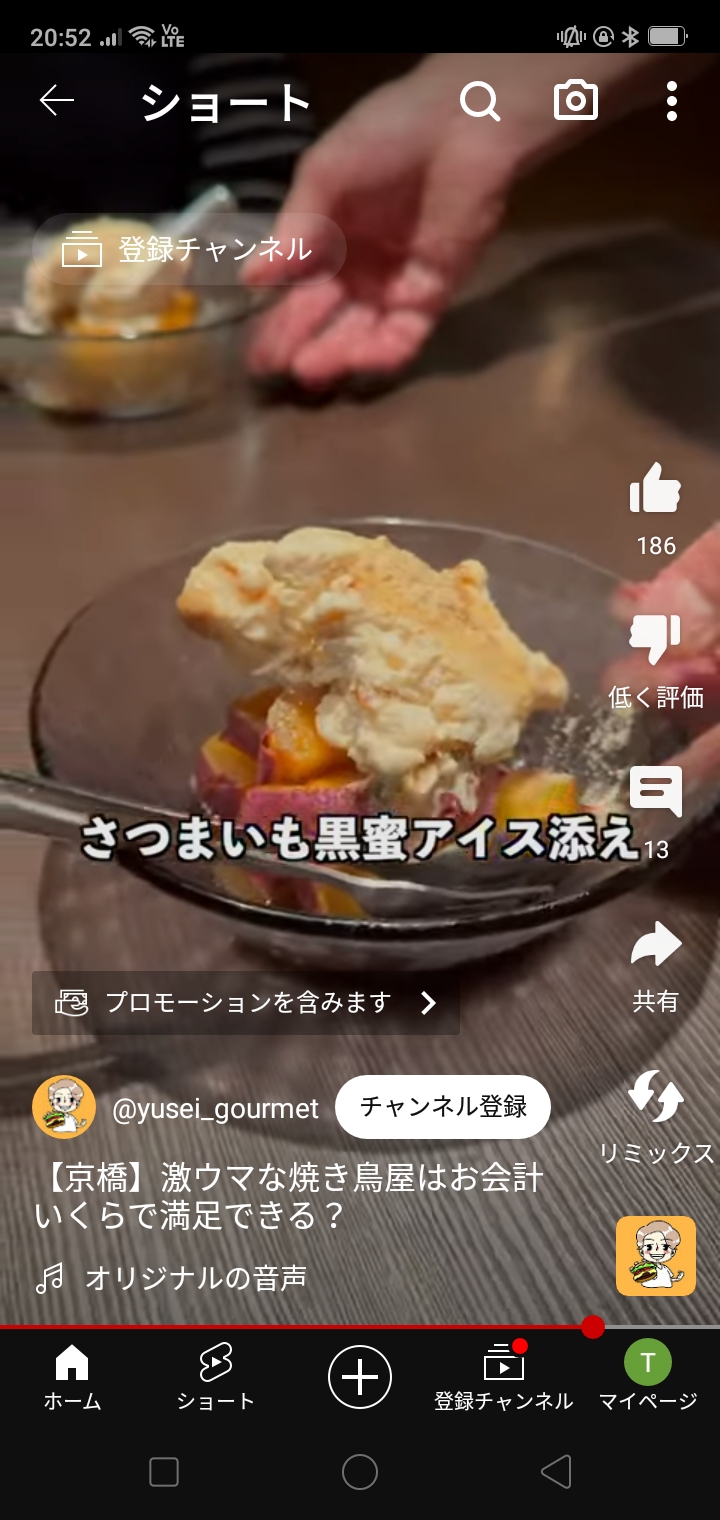Open the camera icon in the top bar
Screen dimensions: 720x1520
pos(576,101)
